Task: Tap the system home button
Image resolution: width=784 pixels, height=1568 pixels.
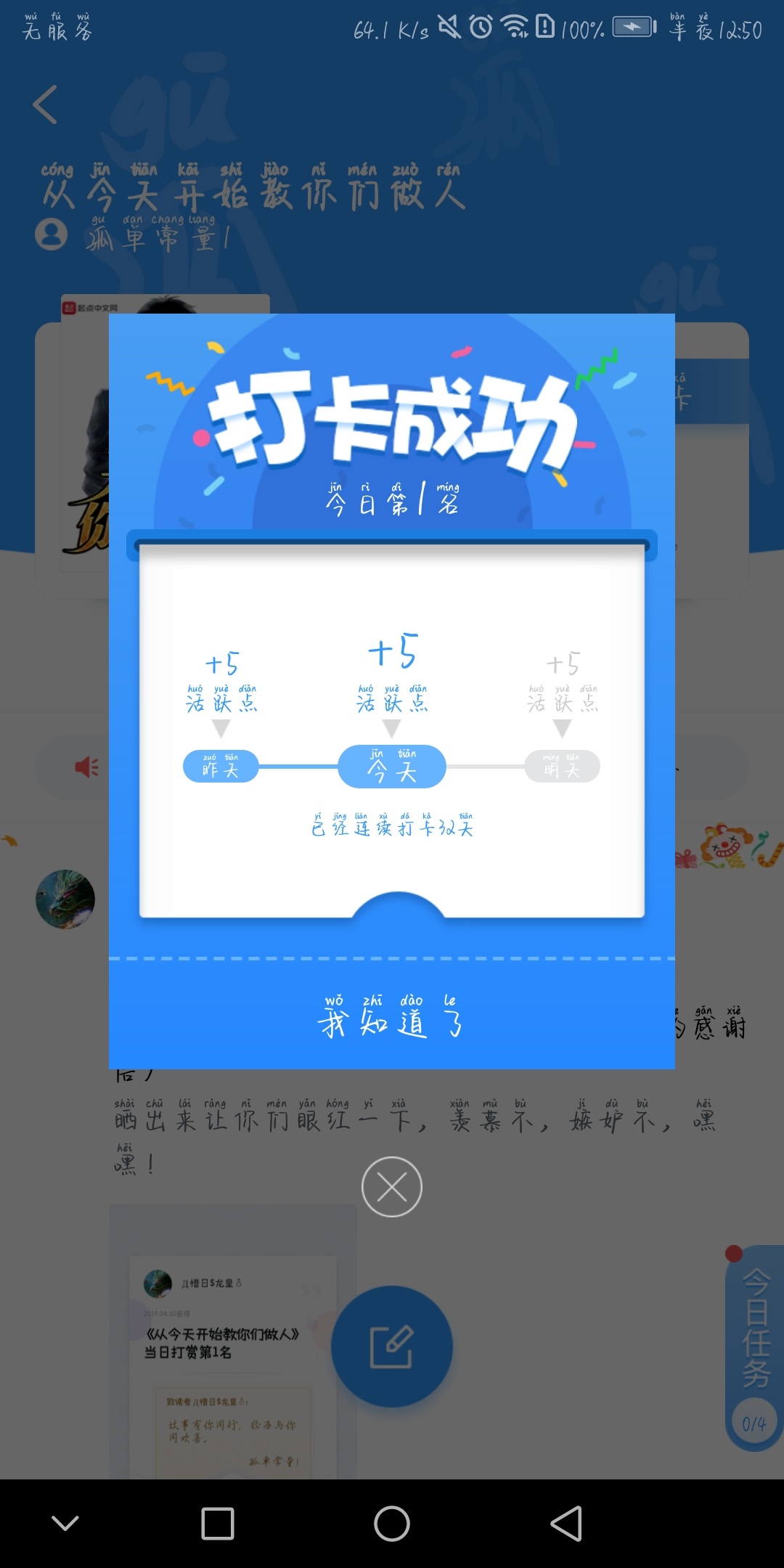Action: 392,1524
